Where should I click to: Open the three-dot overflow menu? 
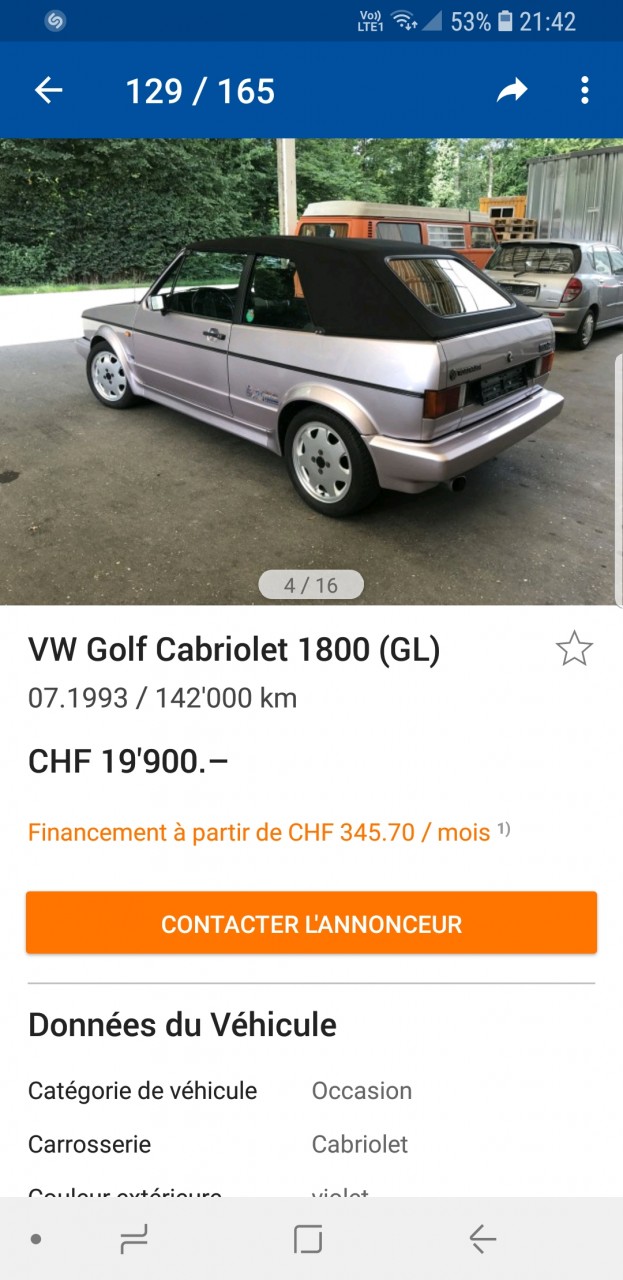coord(585,91)
